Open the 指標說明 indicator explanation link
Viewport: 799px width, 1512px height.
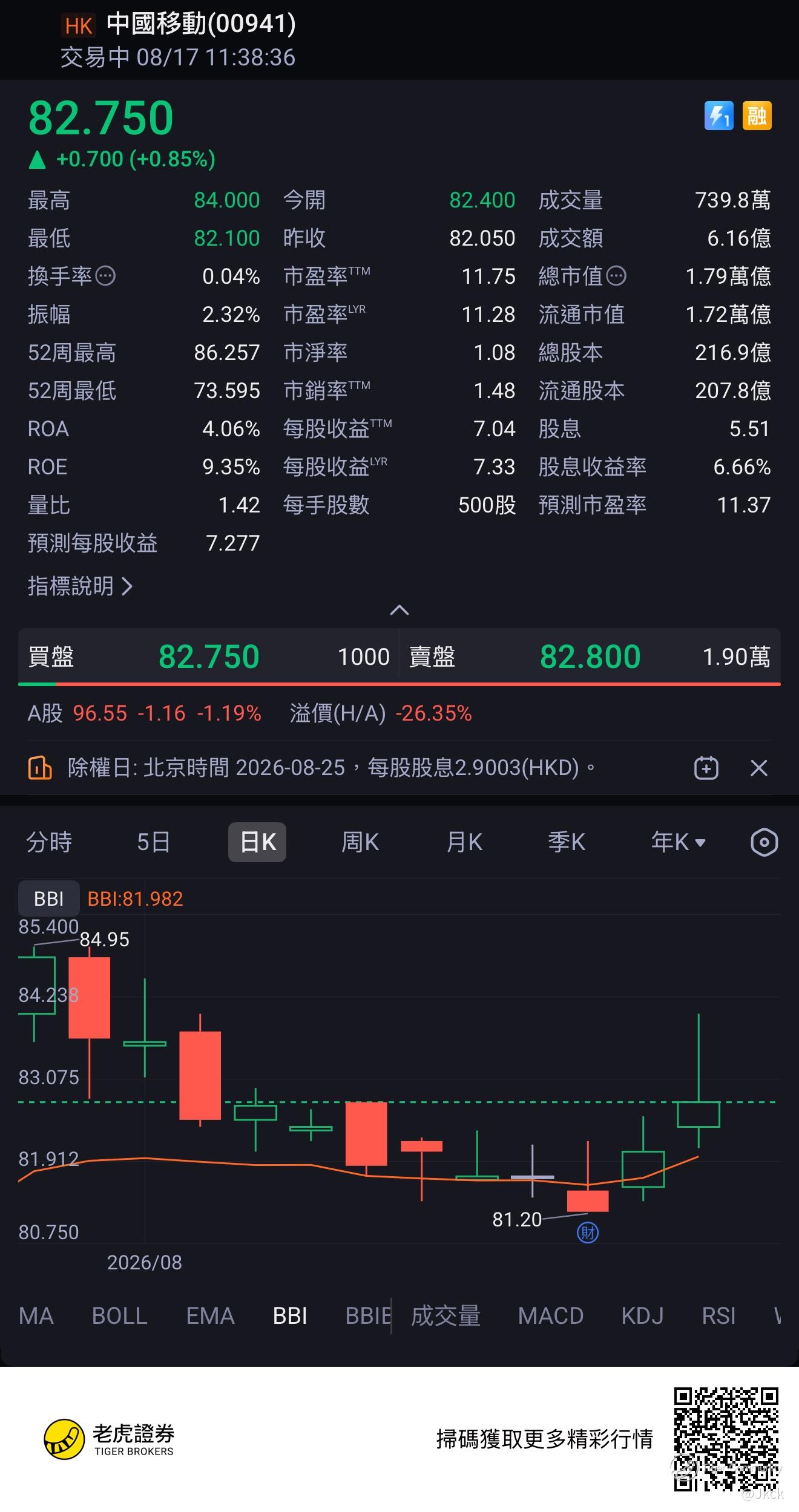pos(80,586)
